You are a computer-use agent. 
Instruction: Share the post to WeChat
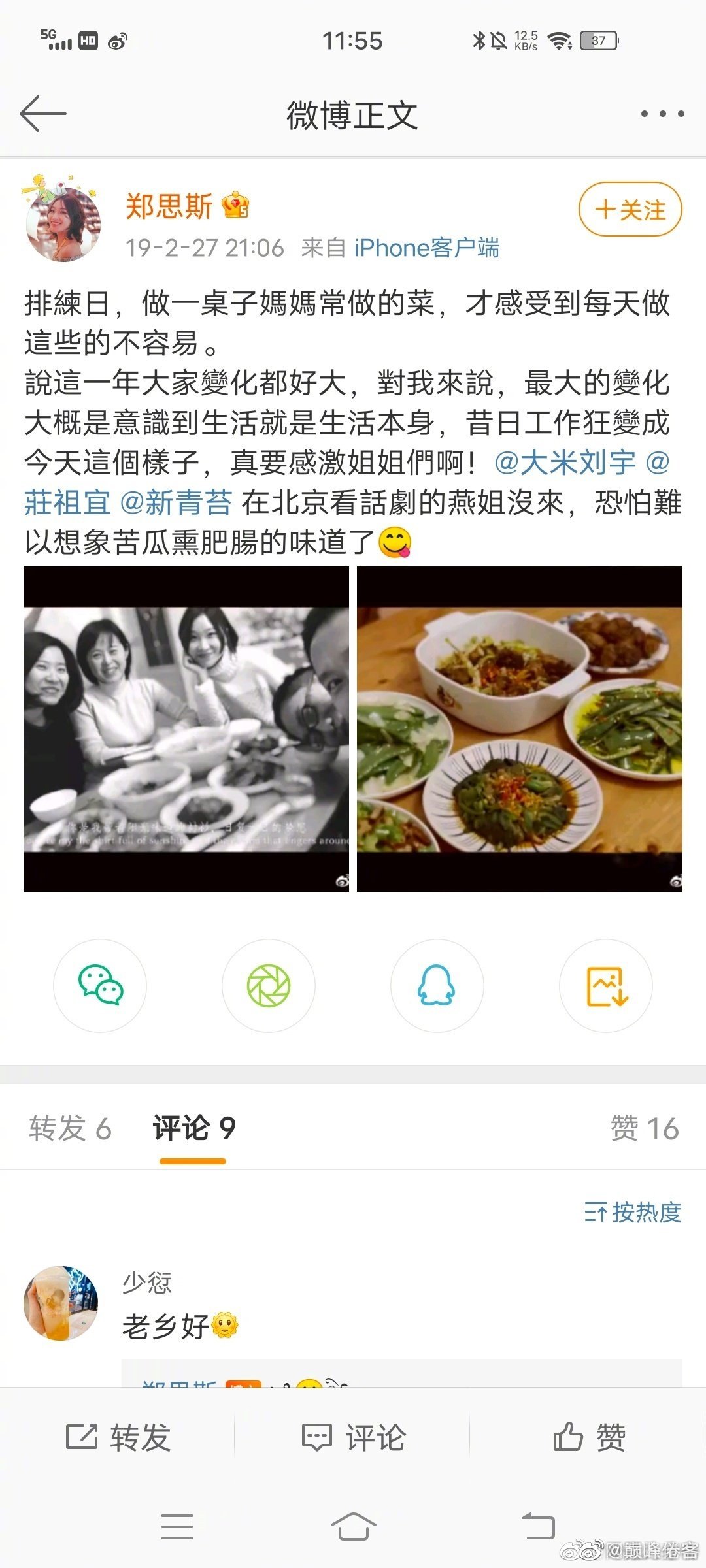pyautogui.click(x=100, y=985)
